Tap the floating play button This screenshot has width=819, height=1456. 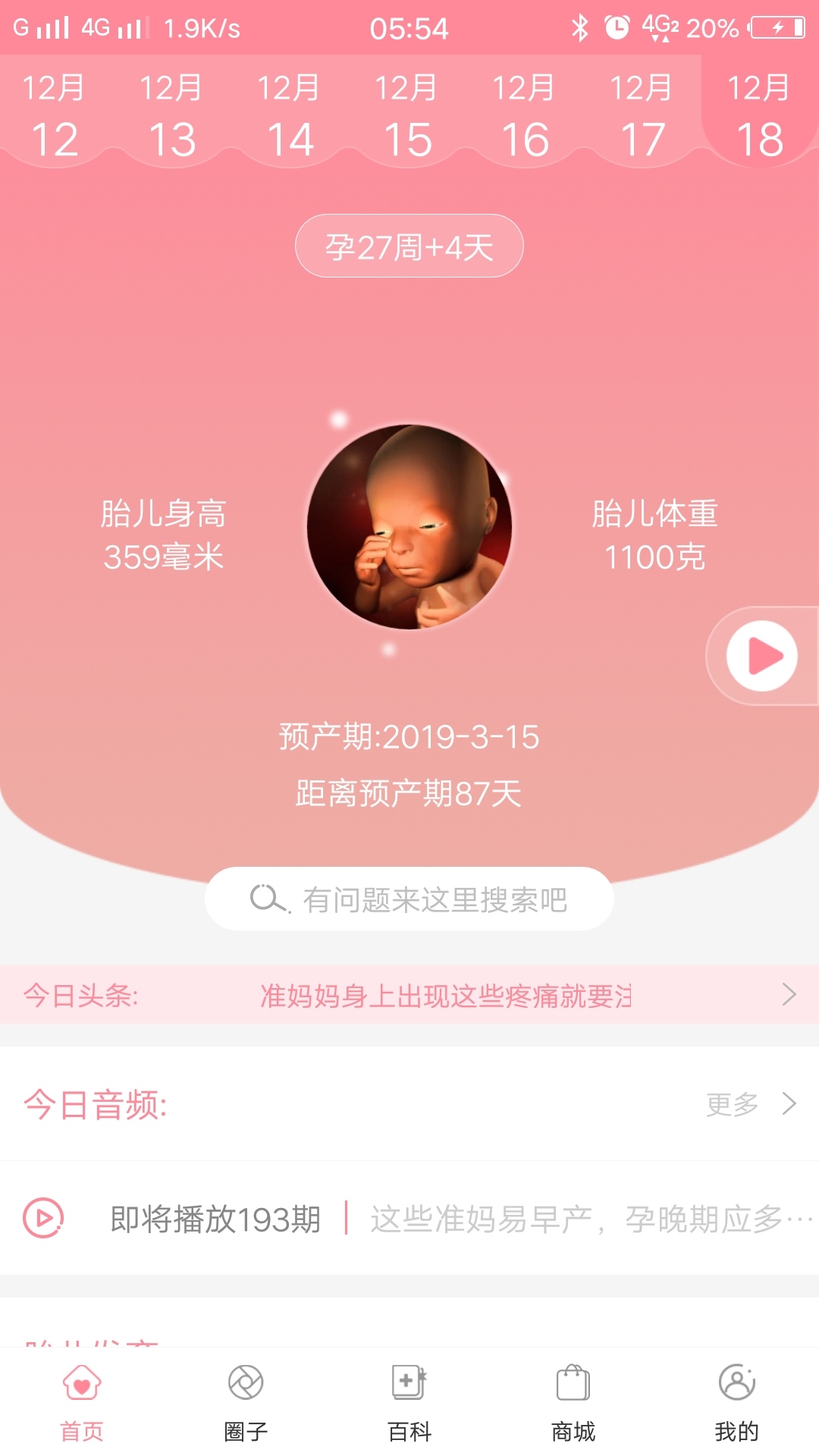[761, 656]
